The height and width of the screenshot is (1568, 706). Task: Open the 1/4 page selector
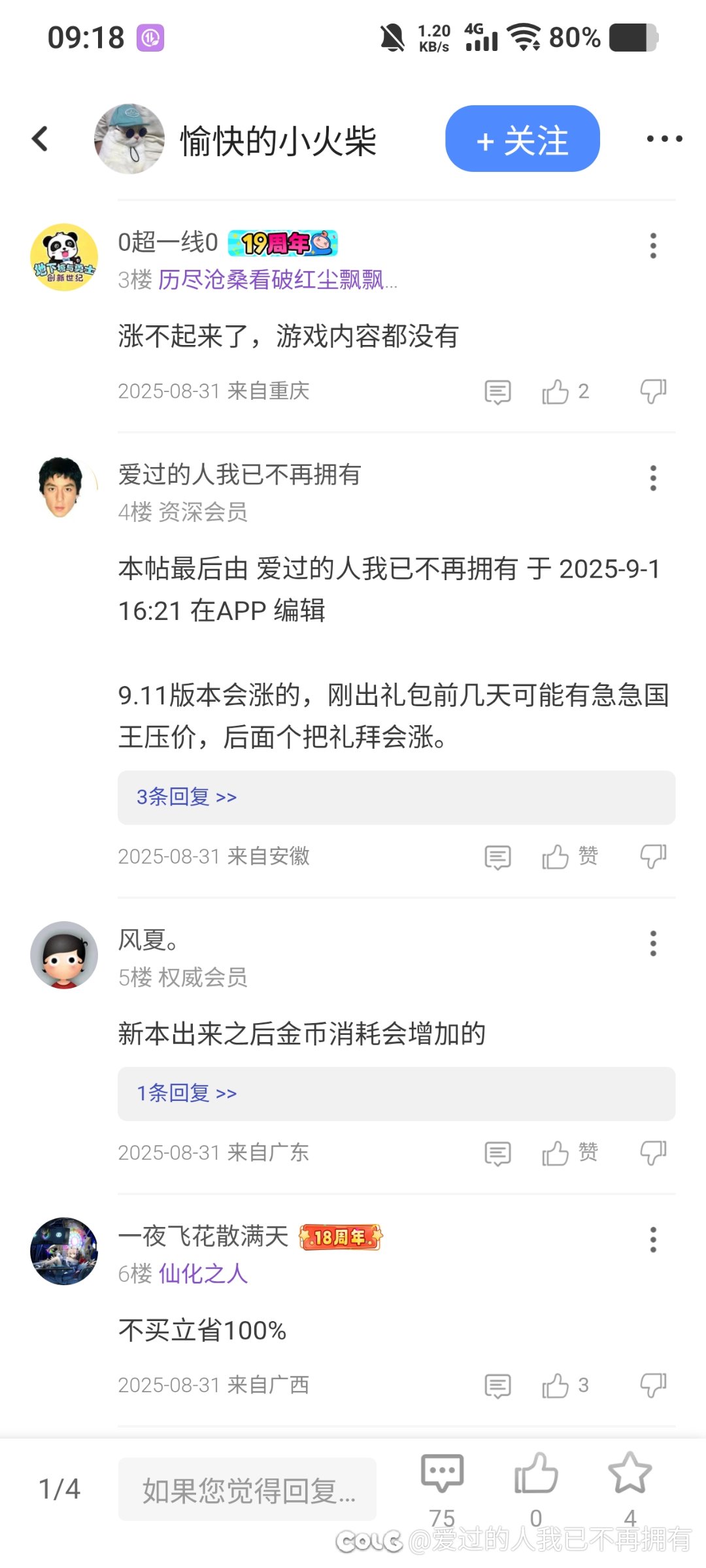(59, 1490)
